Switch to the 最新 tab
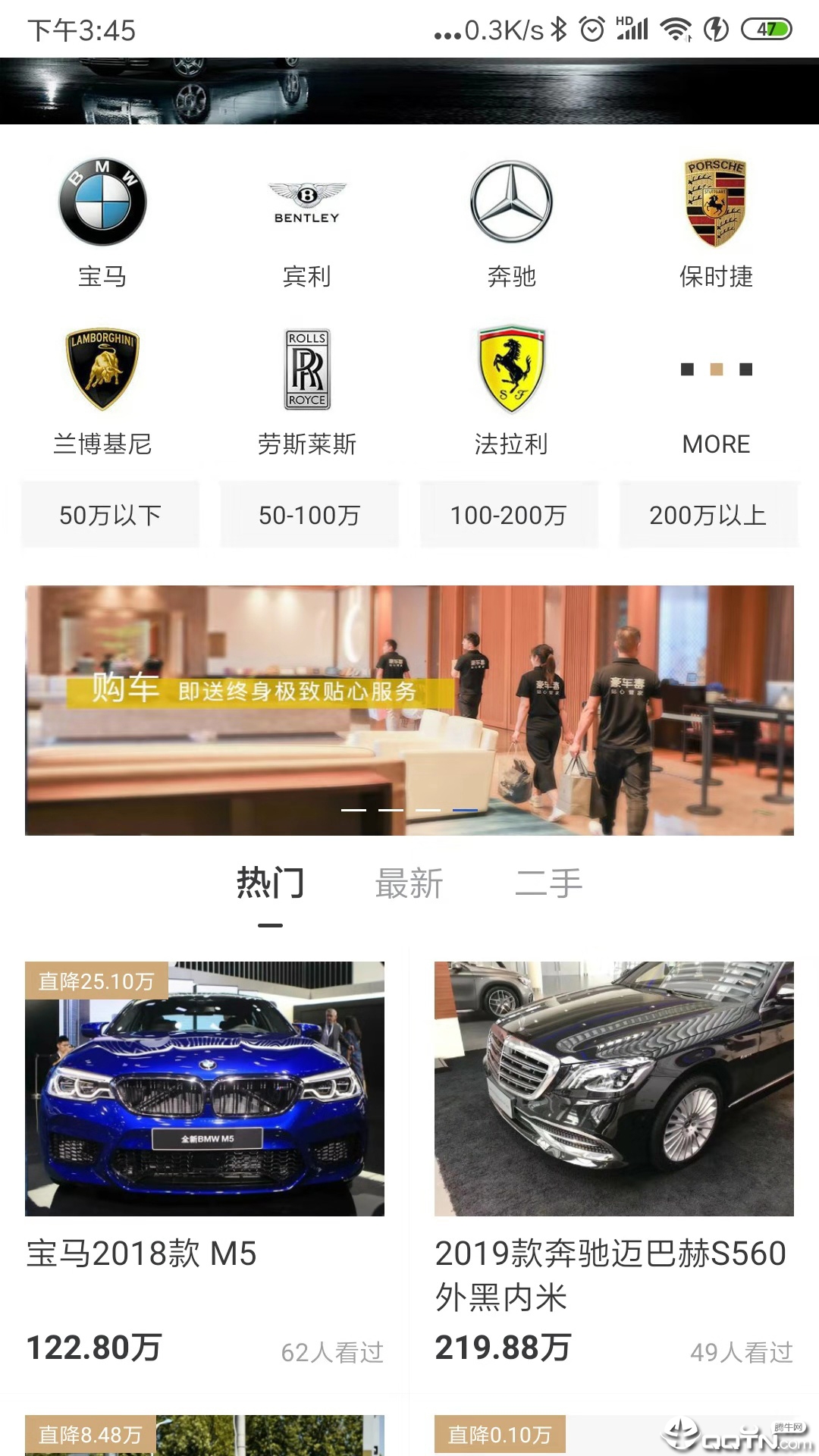819x1456 pixels. (x=409, y=884)
